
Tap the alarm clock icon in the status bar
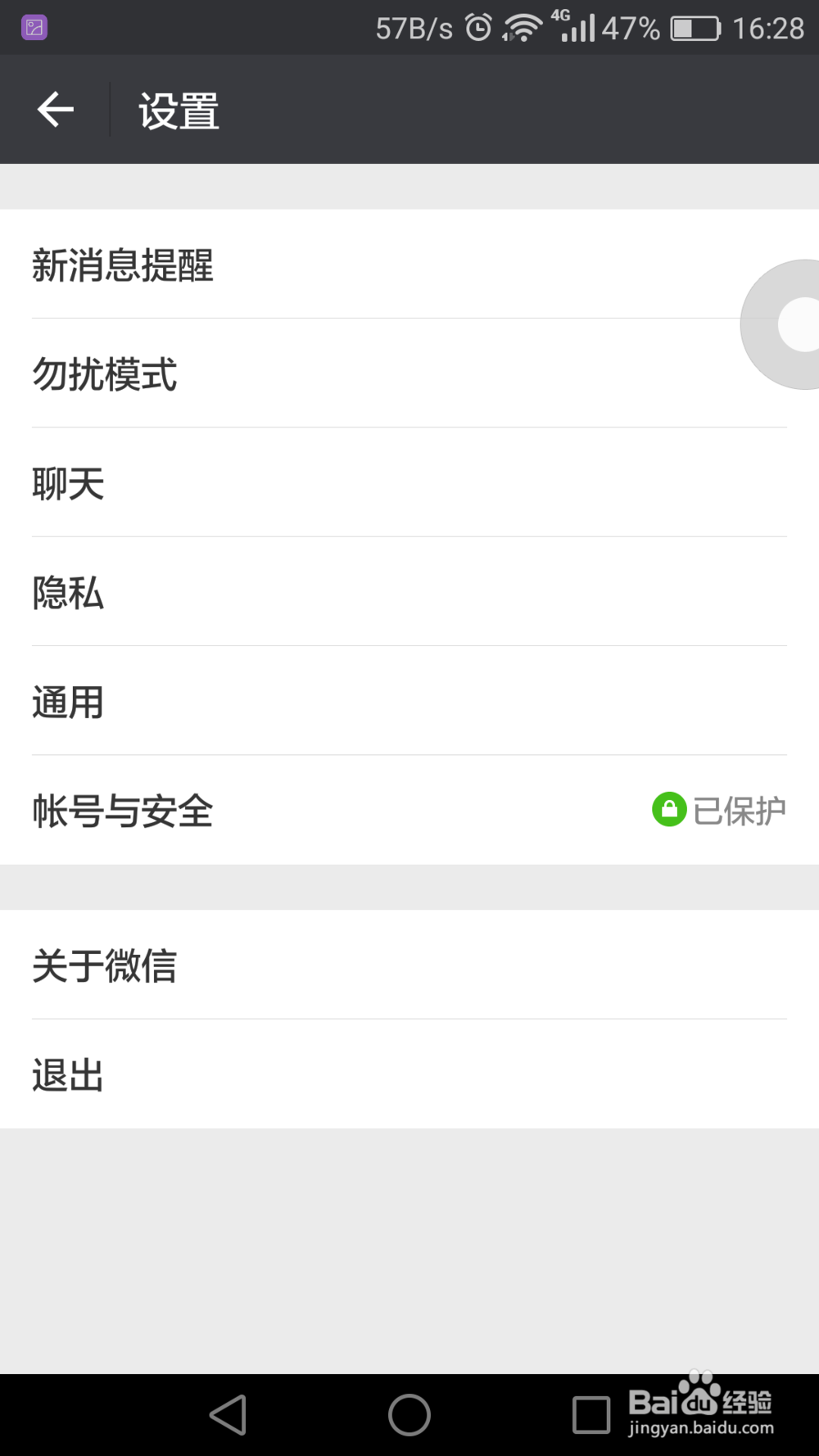(x=476, y=27)
